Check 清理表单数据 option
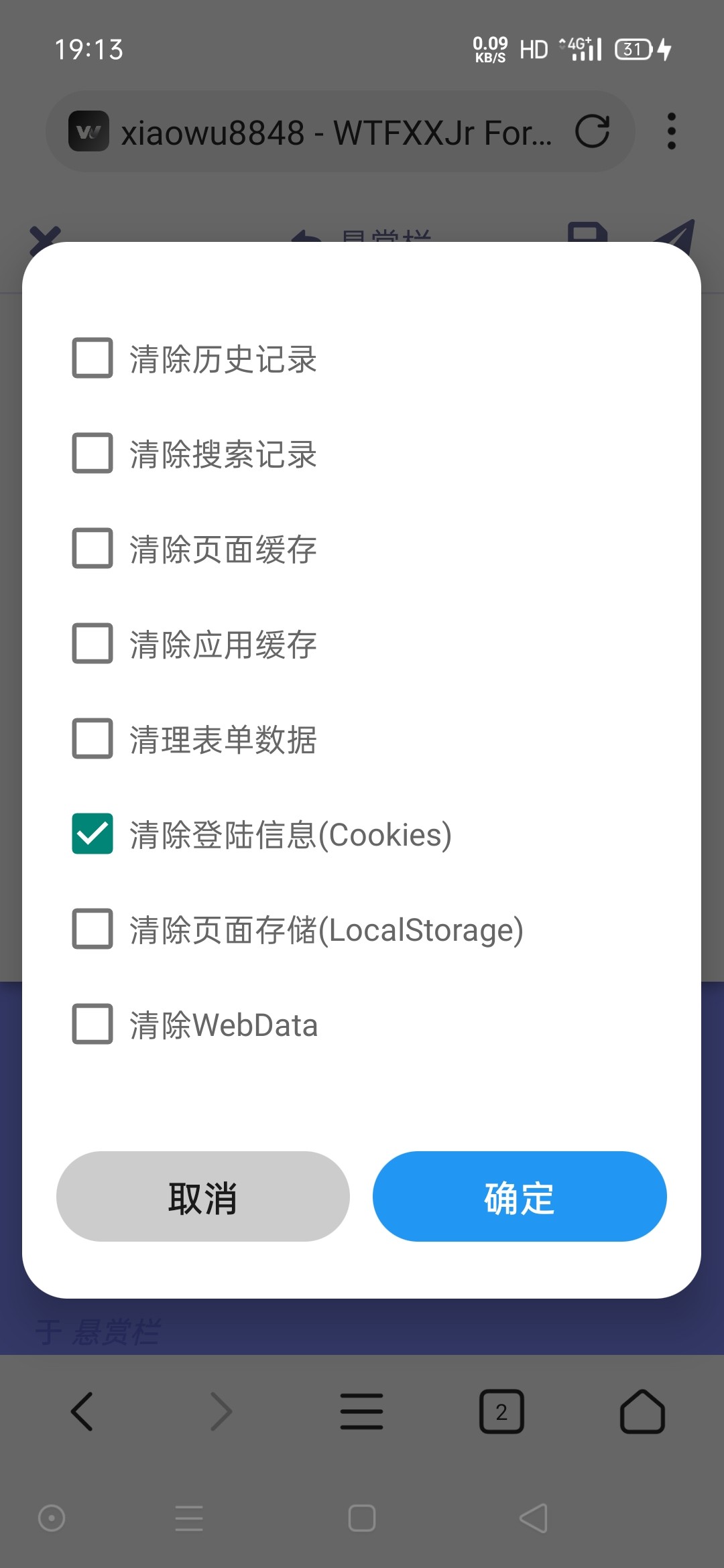The width and height of the screenshot is (724, 1568). point(93,738)
